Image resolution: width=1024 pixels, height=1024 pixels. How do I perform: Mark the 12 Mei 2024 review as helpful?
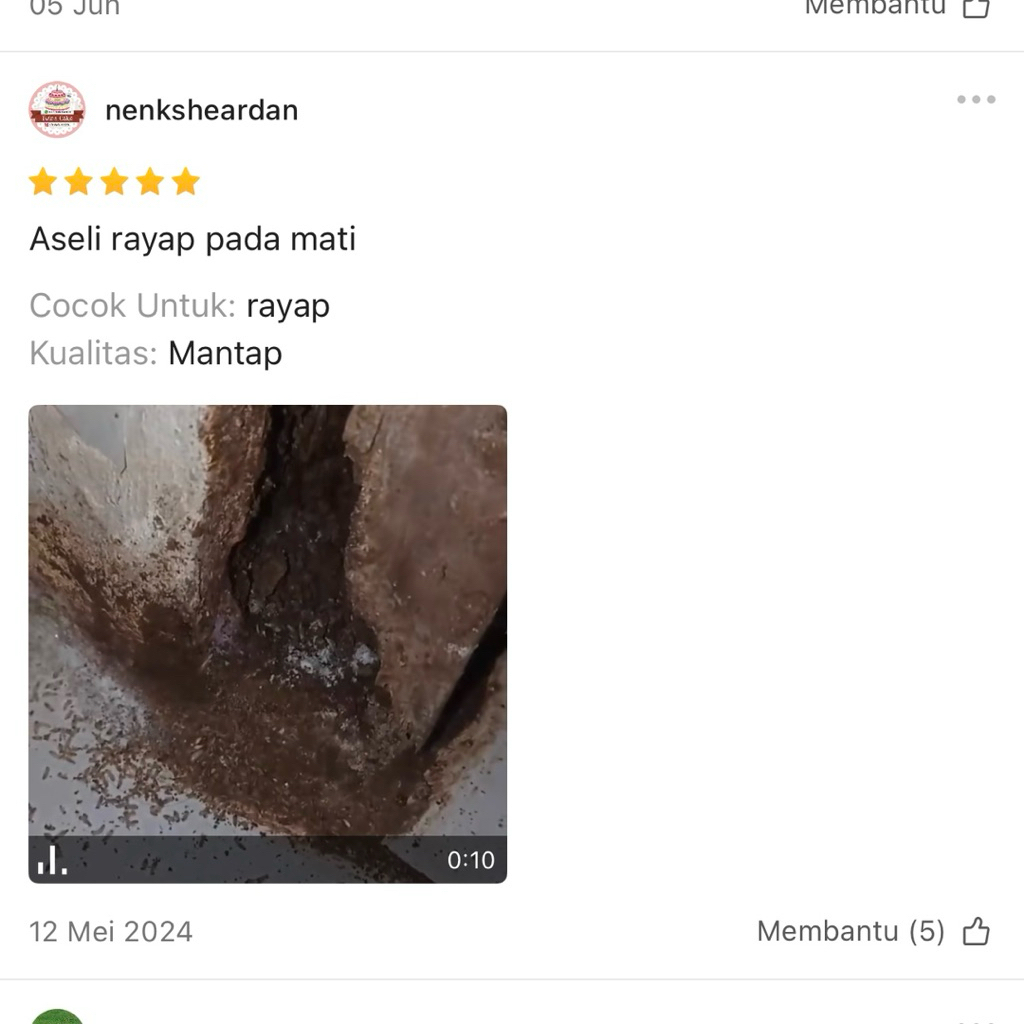[x=975, y=931]
